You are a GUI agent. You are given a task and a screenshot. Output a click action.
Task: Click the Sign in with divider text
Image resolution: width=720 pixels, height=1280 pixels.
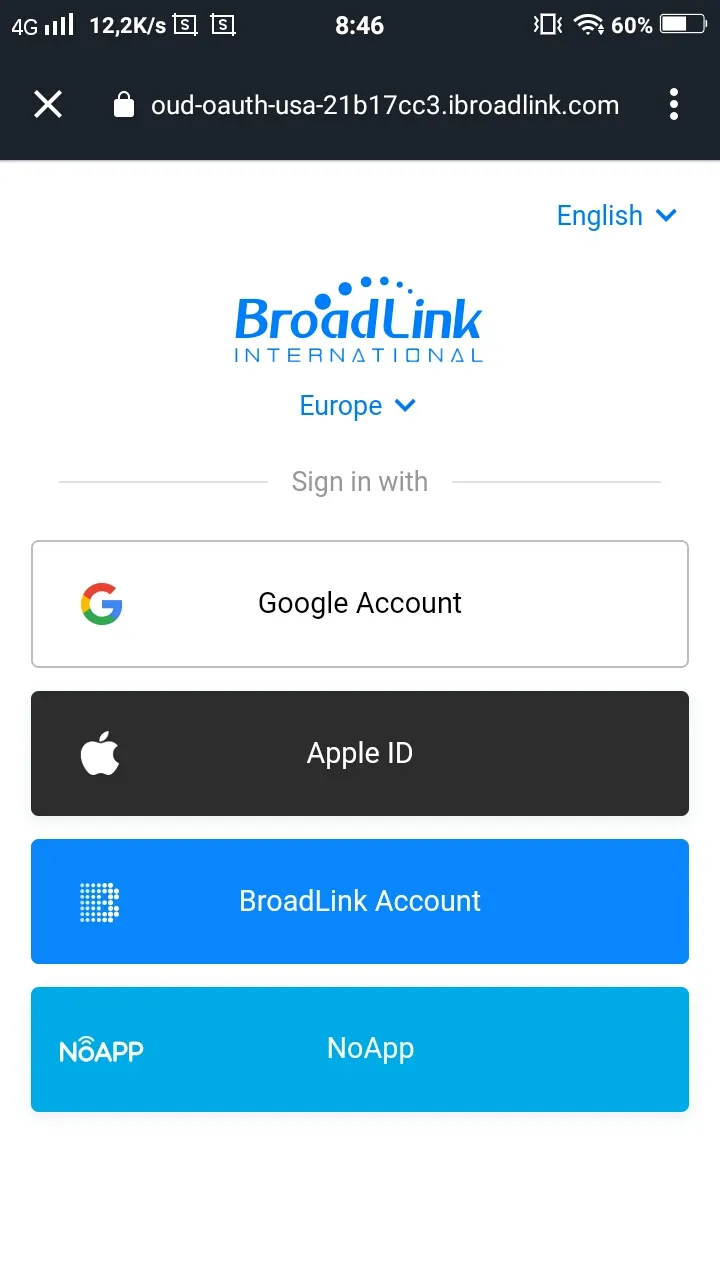click(360, 481)
